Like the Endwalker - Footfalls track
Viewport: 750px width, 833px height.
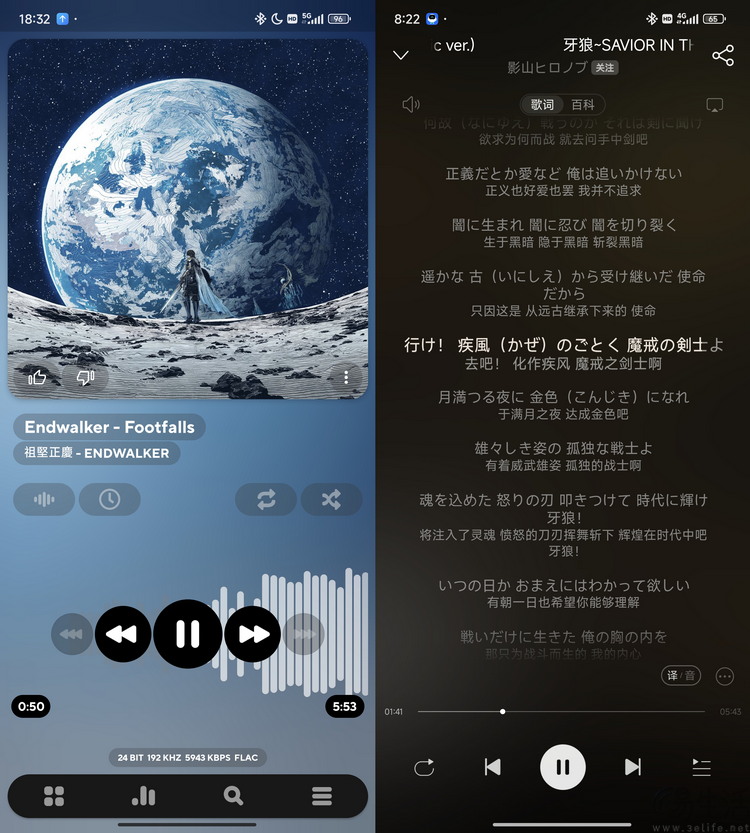click(37, 377)
